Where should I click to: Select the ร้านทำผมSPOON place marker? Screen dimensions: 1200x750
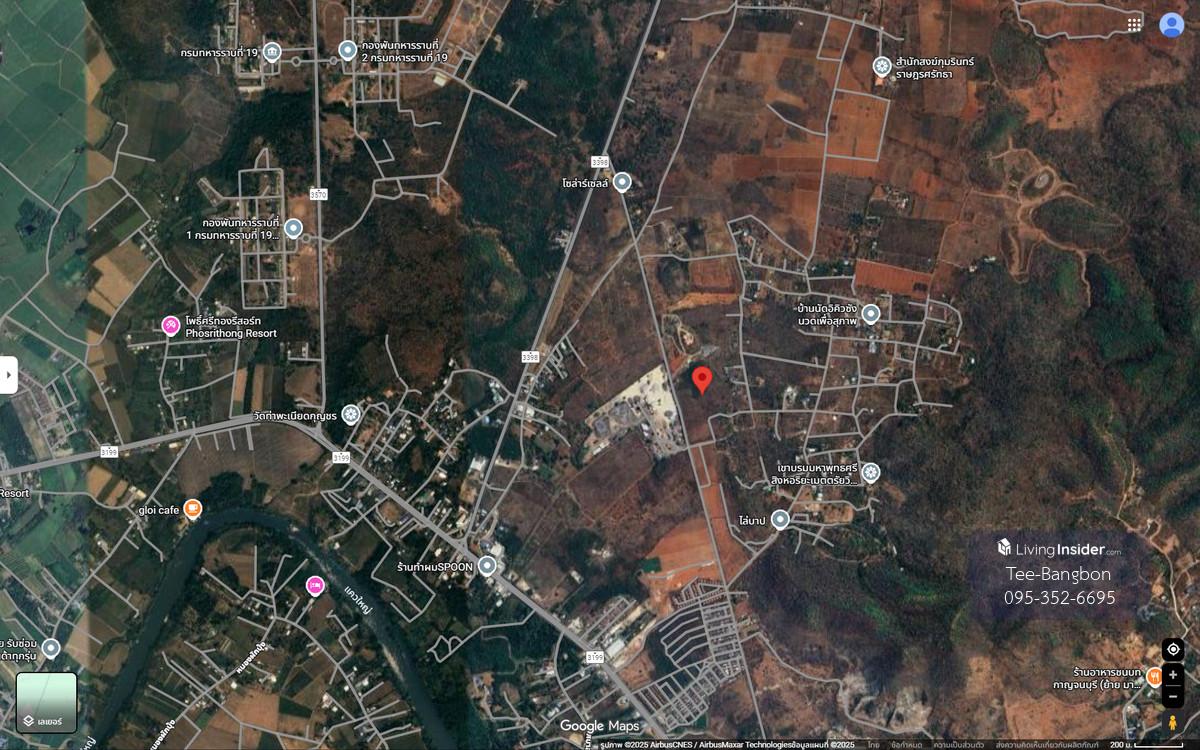point(487,566)
